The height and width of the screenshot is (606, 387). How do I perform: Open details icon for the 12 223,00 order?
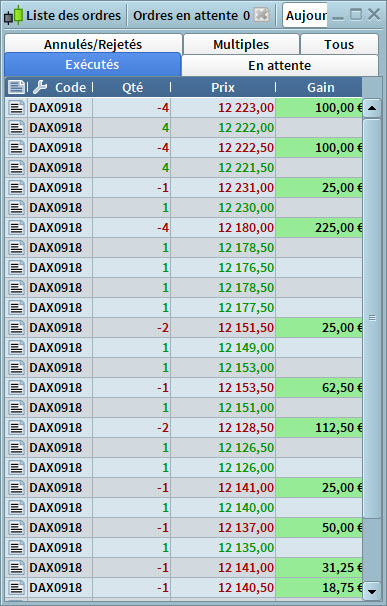click(16, 107)
